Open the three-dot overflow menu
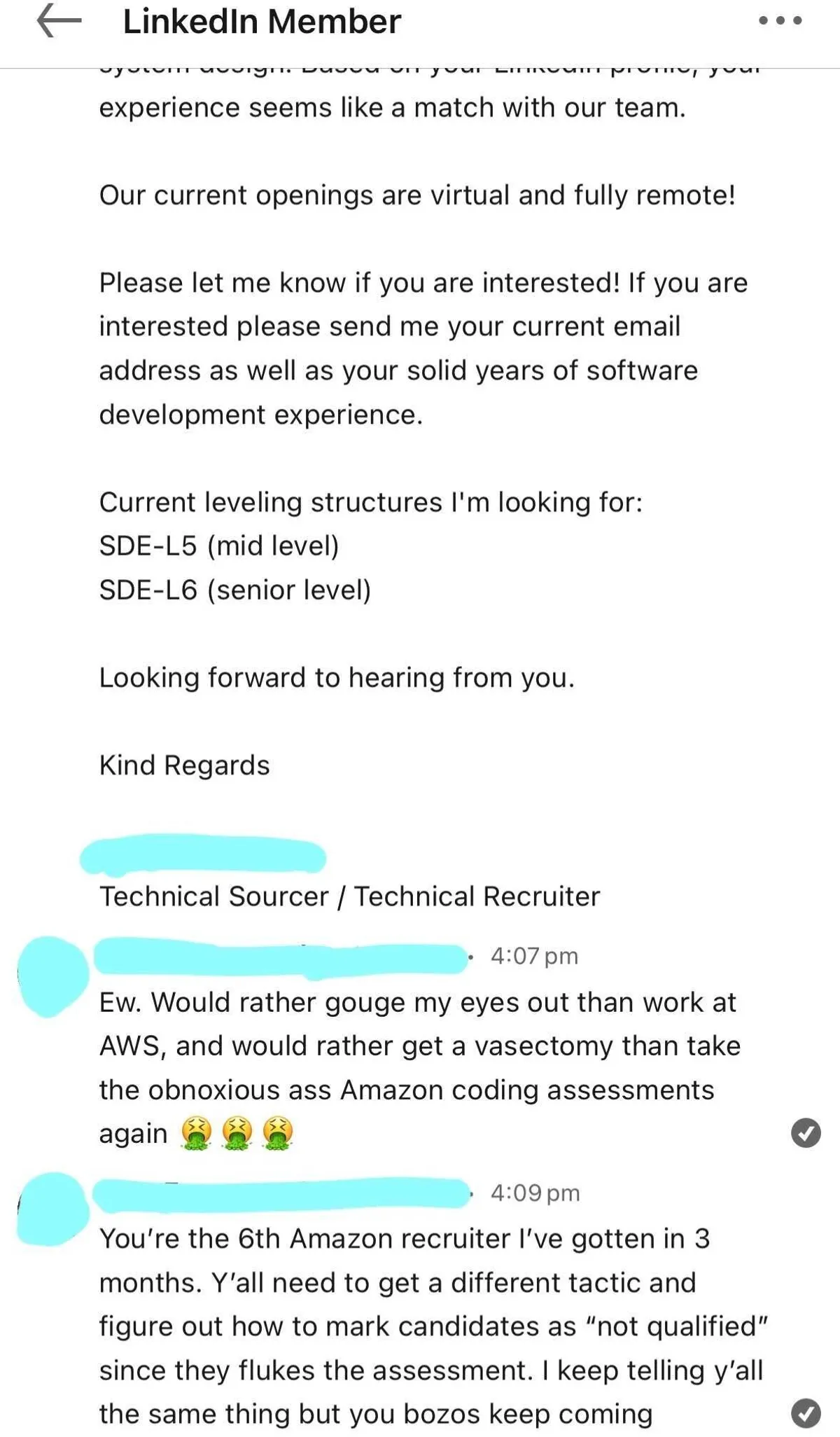The height and width of the screenshot is (1437, 840). click(x=780, y=21)
